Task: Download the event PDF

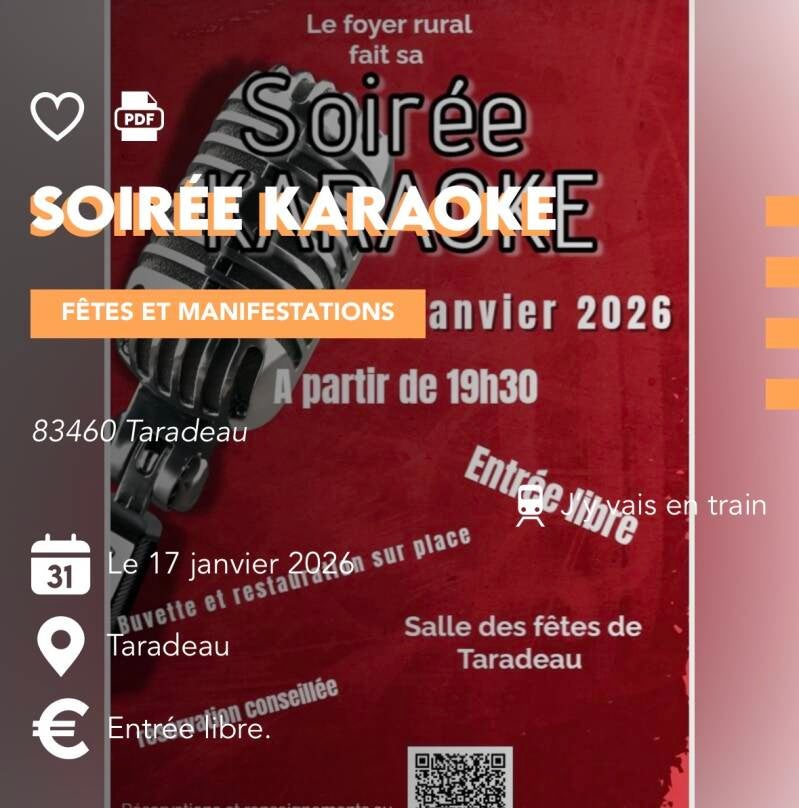Action: click(139, 117)
